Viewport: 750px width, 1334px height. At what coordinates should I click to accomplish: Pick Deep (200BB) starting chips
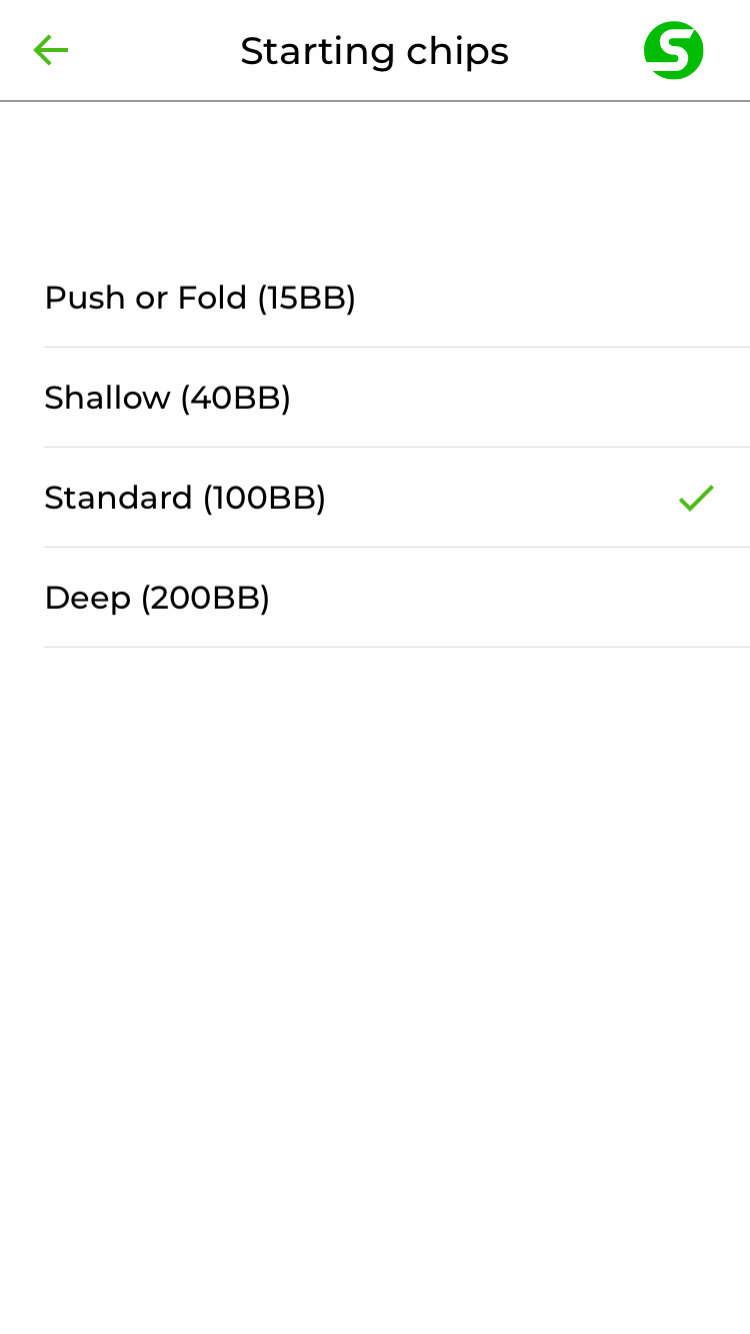[397, 598]
